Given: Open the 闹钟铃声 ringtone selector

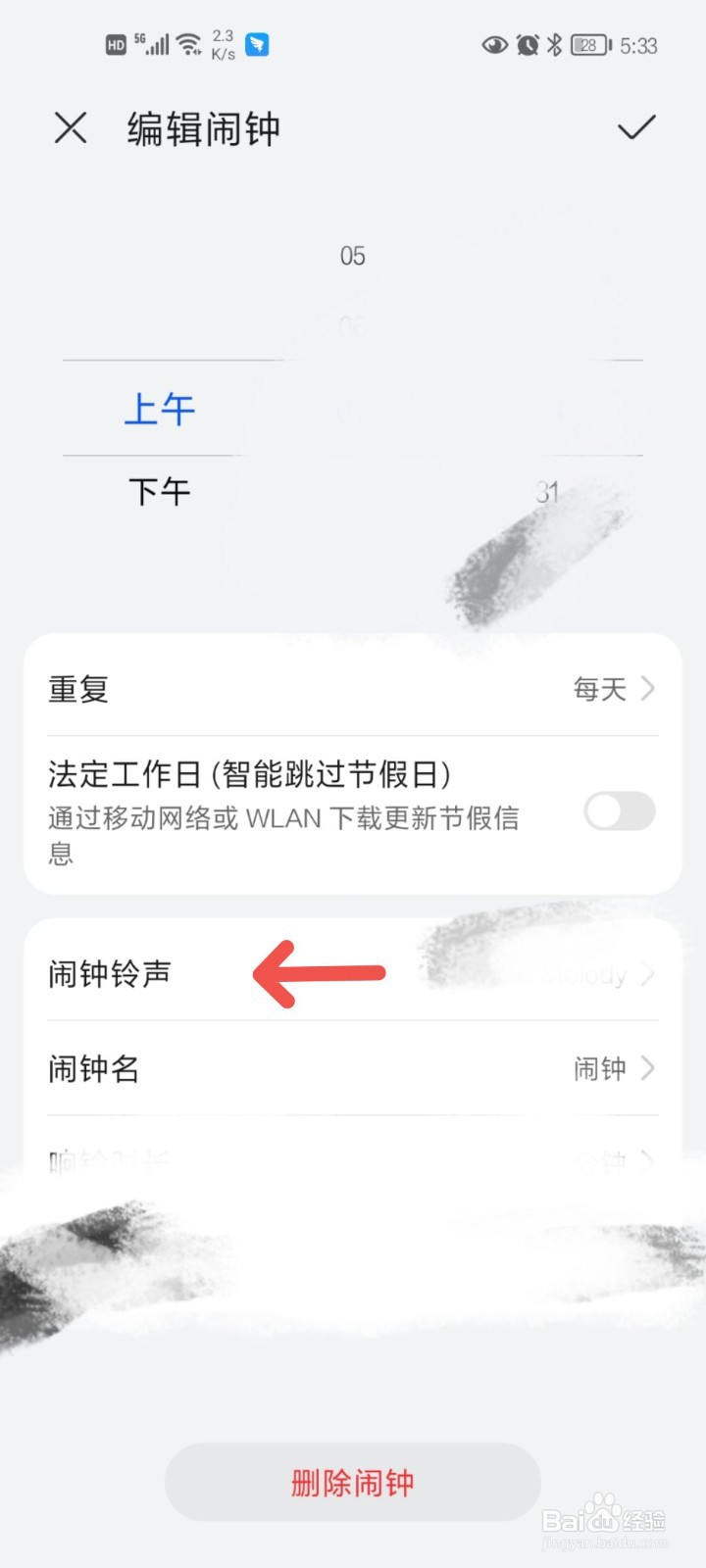Looking at the screenshot, I should (353, 973).
